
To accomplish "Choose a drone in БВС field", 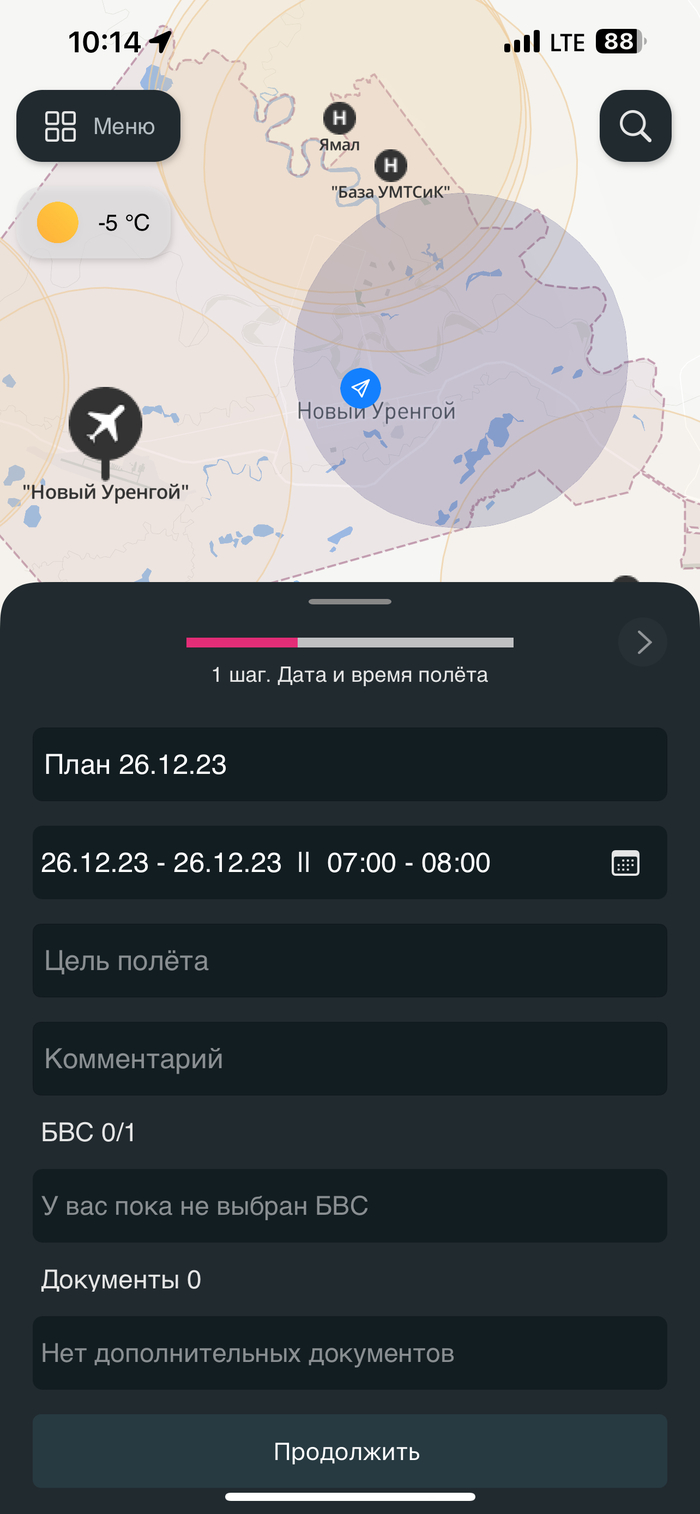I will [x=349, y=1206].
